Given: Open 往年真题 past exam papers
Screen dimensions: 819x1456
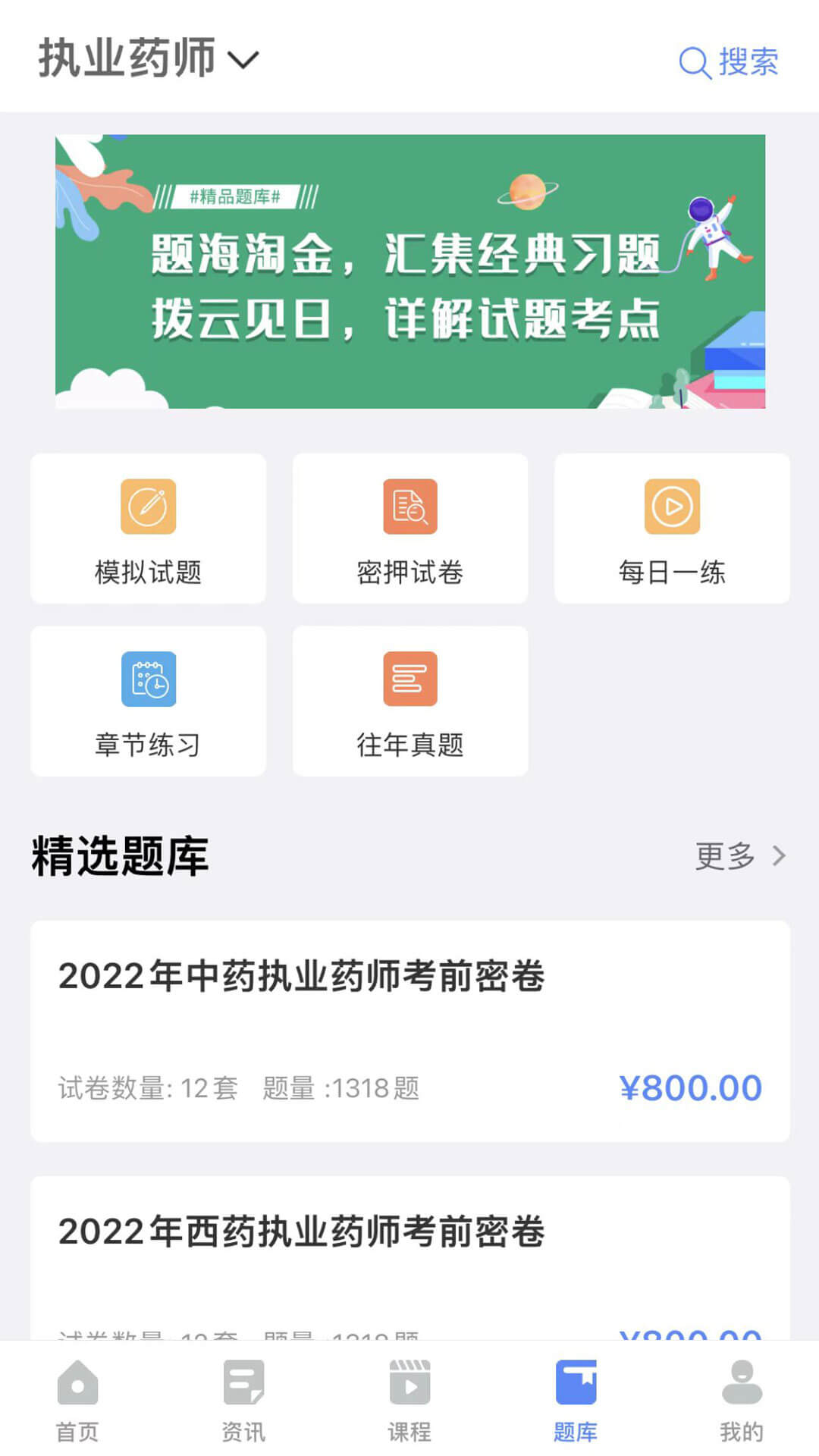Looking at the screenshot, I should 409,701.
